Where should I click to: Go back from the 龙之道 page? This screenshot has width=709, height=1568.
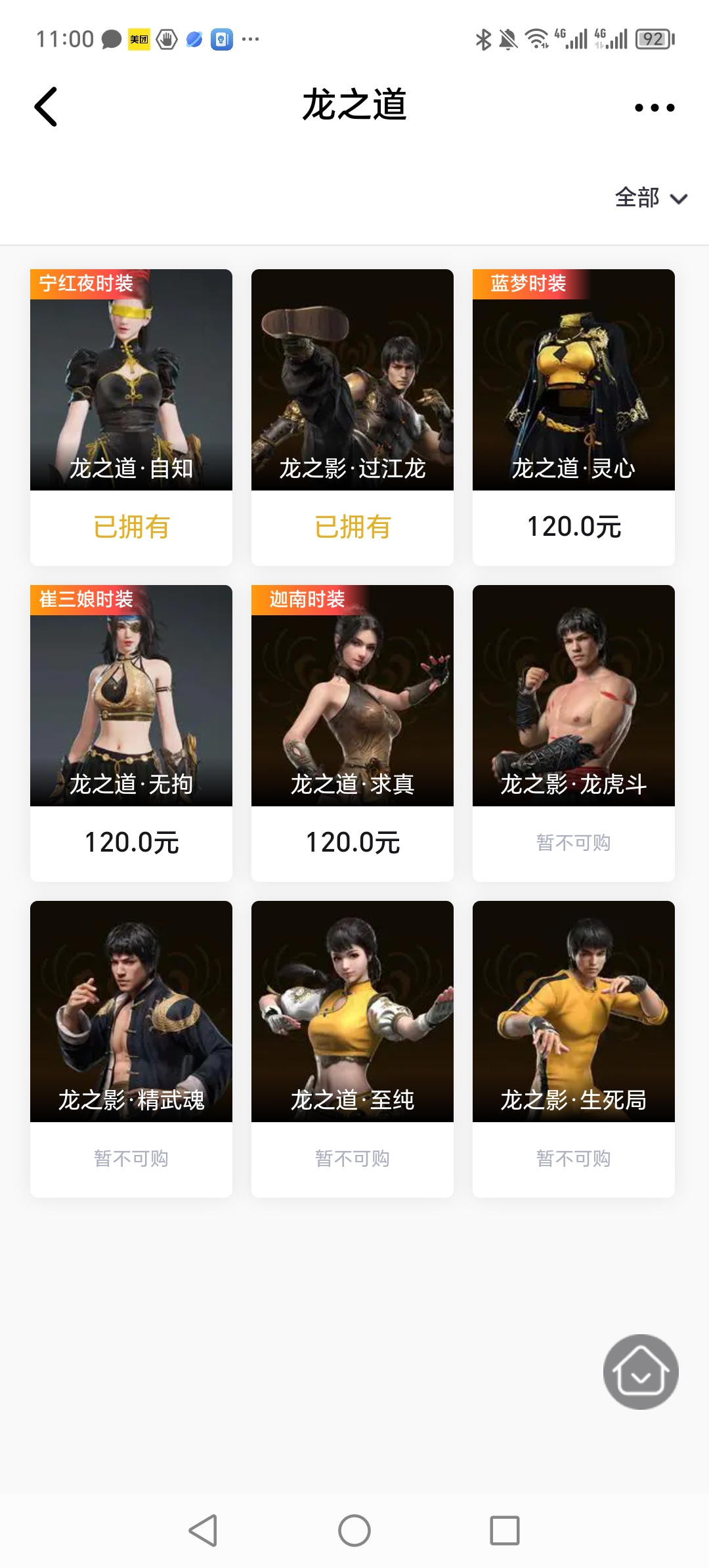(46, 106)
